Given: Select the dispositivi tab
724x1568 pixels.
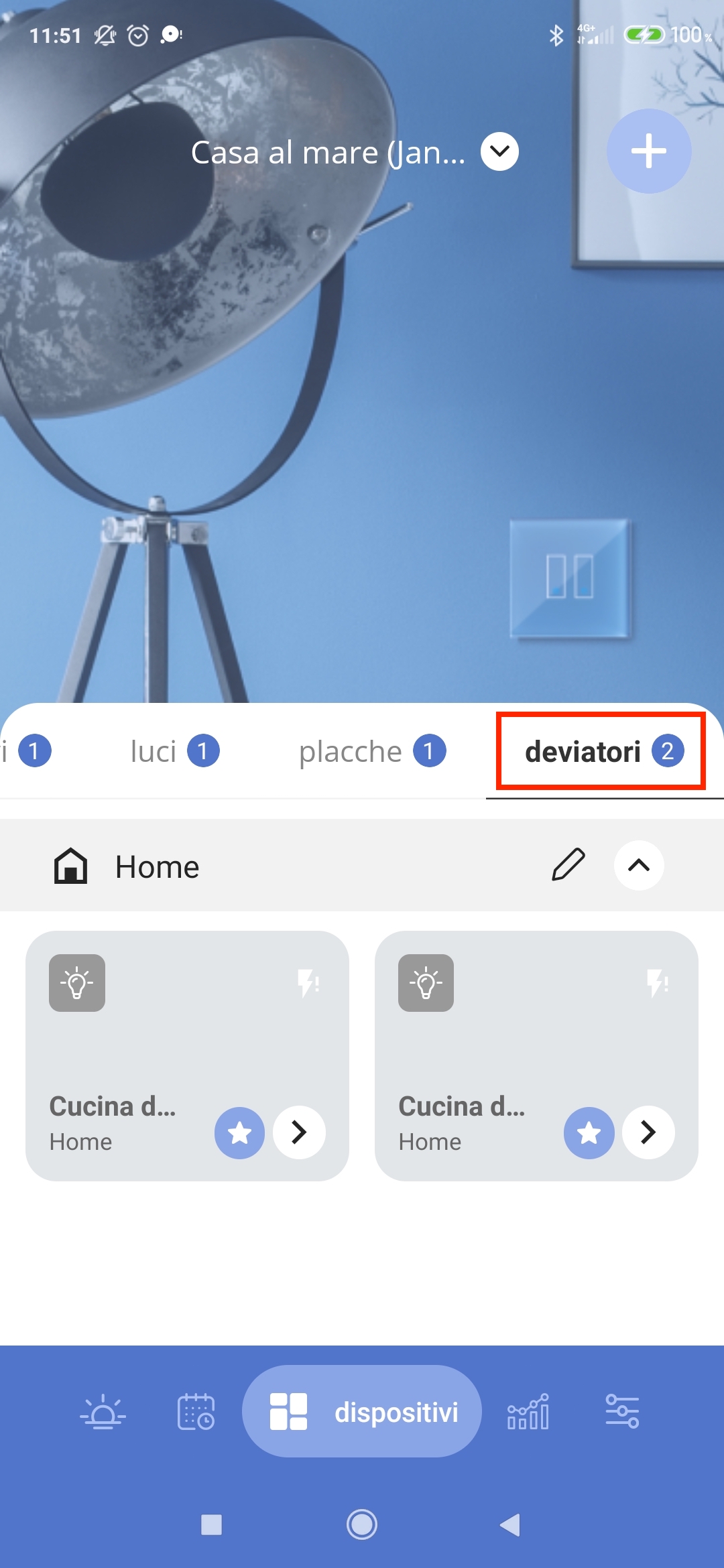Looking at the screenshot, I should click(362, 1412).
